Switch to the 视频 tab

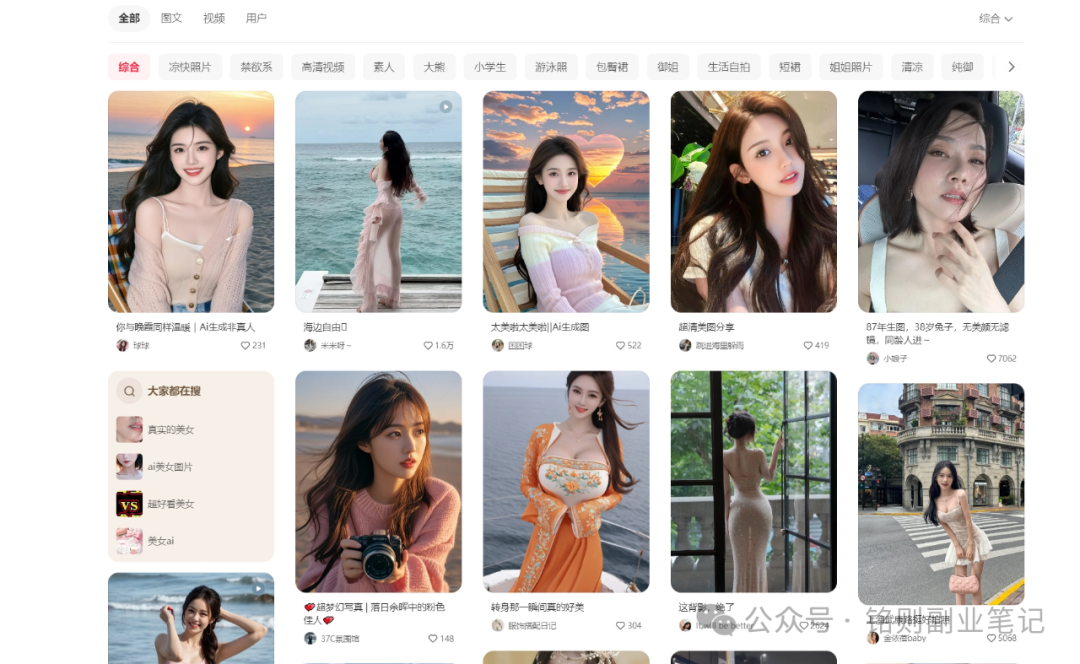(214, 18)
